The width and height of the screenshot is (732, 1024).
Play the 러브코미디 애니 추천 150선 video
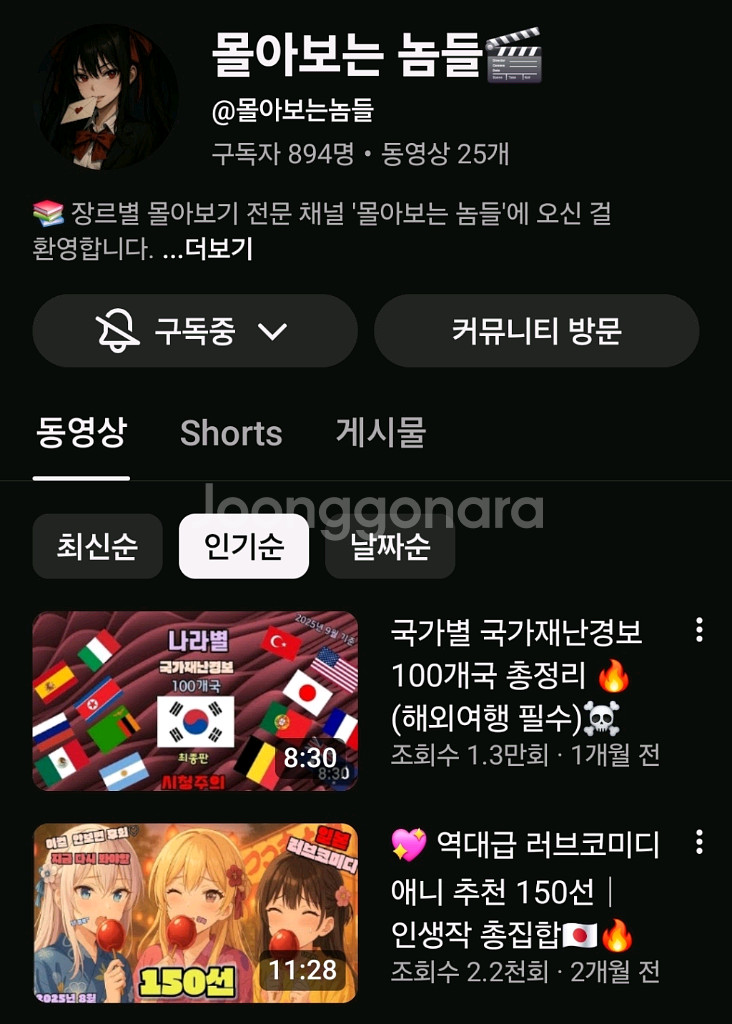click(x=195, y=912)
